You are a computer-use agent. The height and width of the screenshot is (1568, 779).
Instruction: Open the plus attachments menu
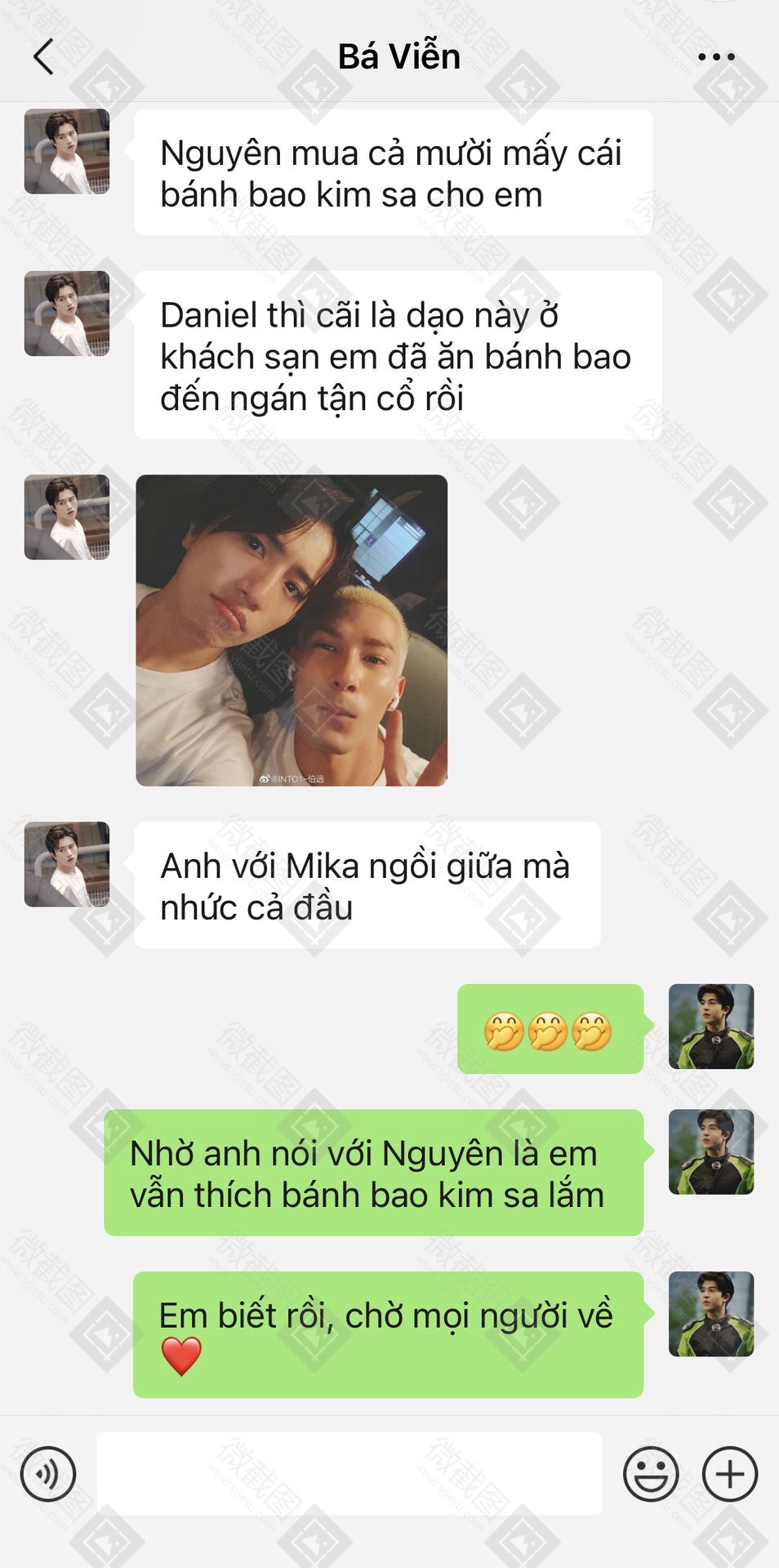[729, 1474]
